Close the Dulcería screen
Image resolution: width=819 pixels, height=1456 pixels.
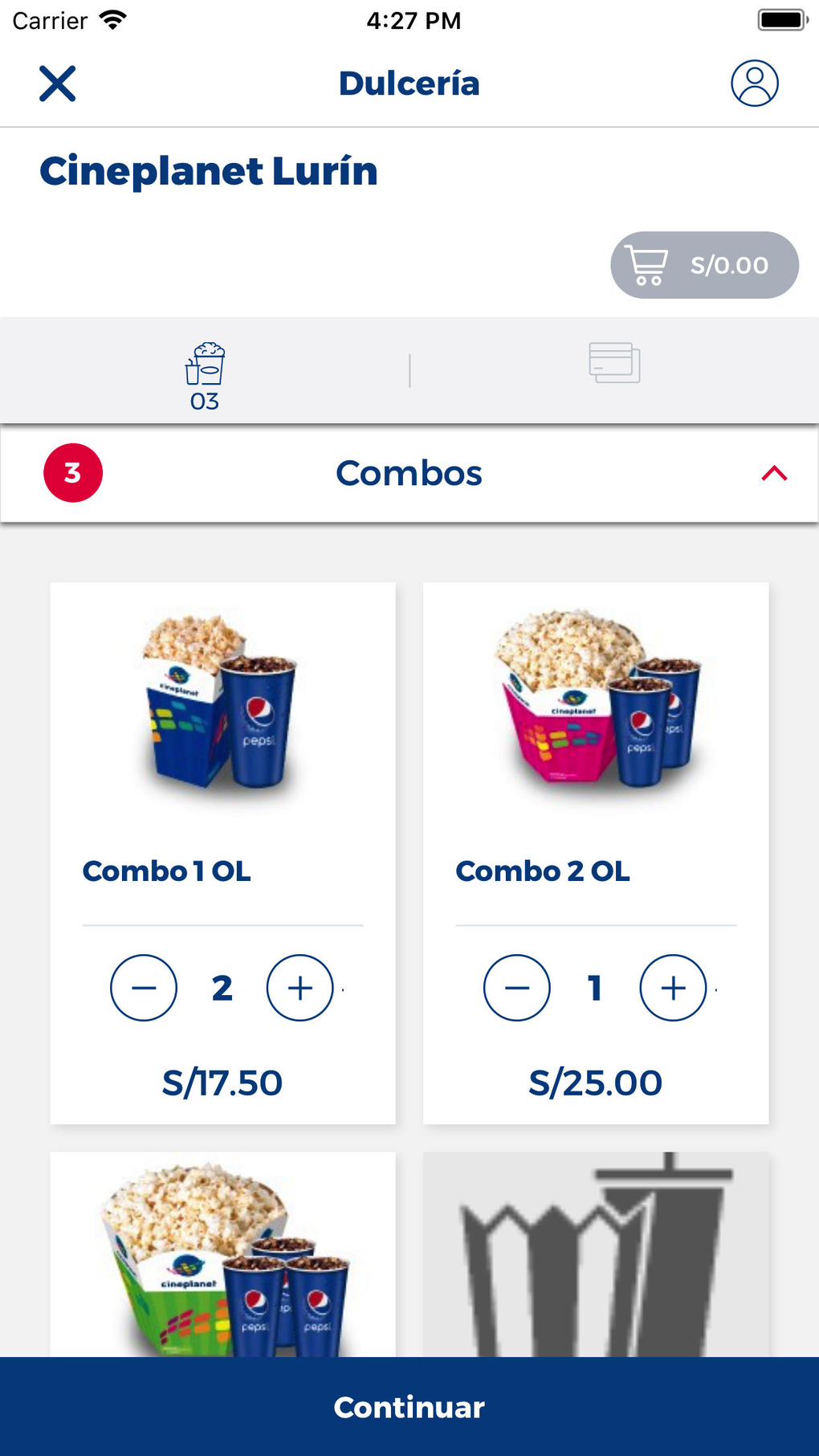[x=58, y=84]
